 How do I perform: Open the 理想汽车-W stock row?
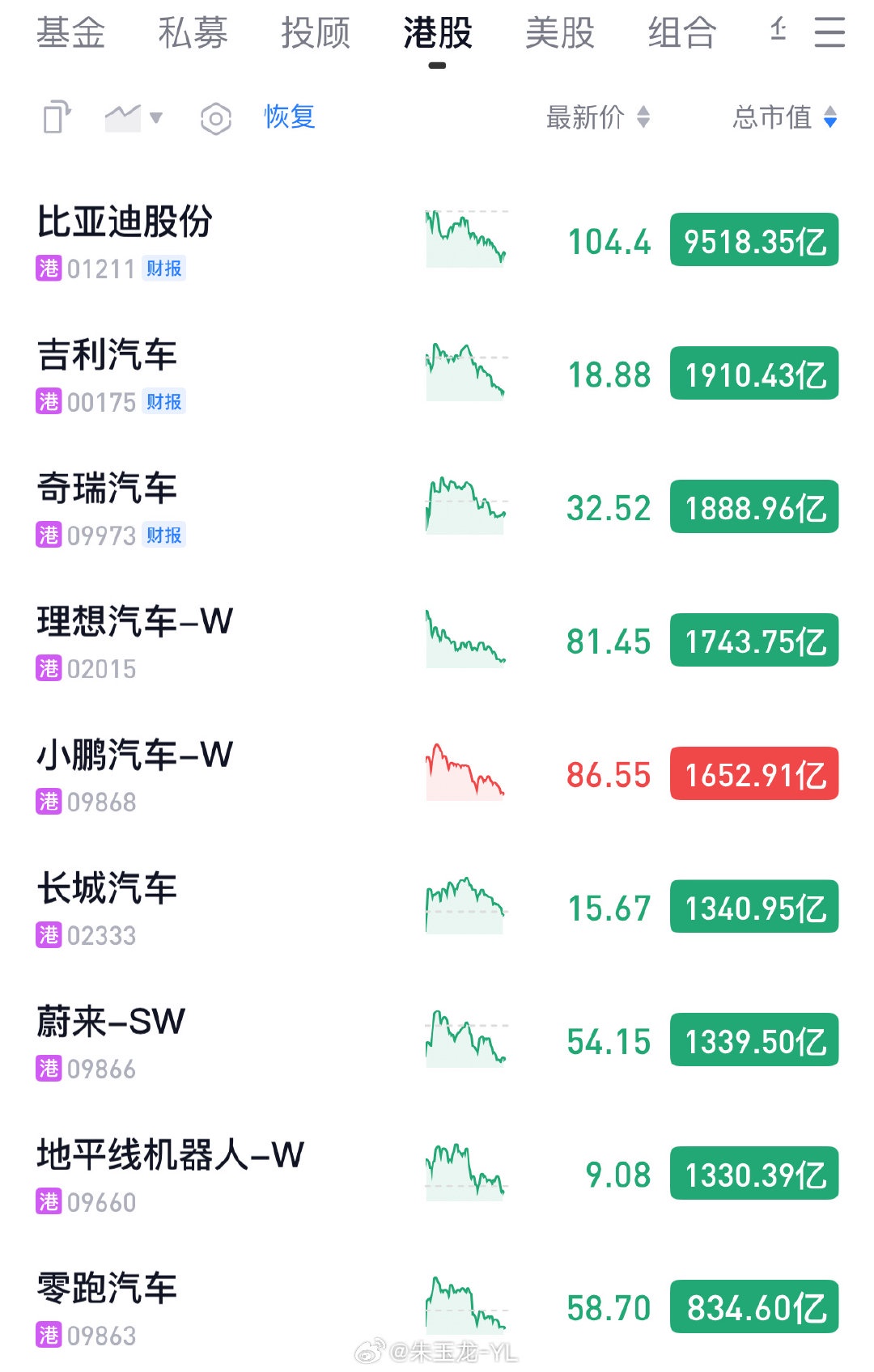click(x=134, y=622)
